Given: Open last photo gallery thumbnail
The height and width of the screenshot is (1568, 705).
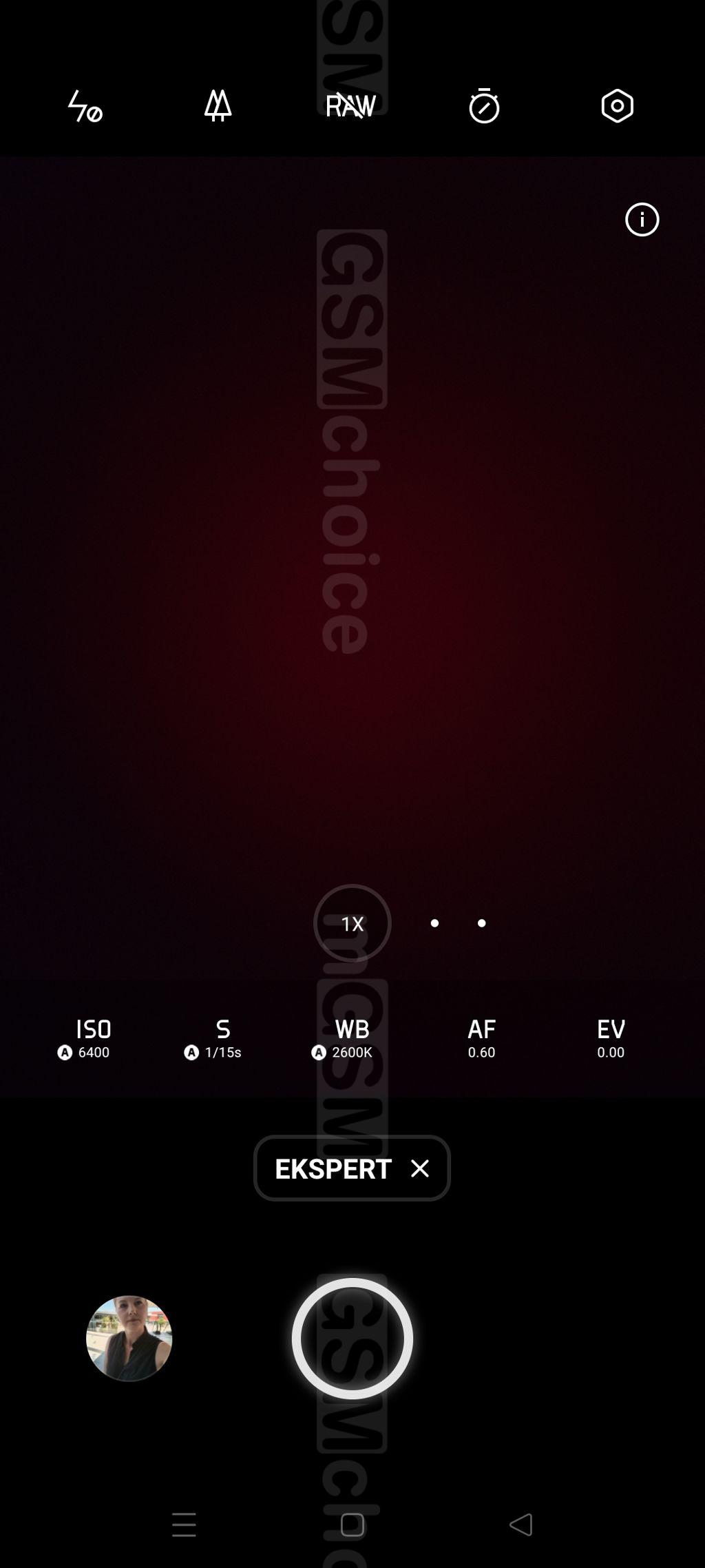Looking at the screenshot, I should coord(129,1339).
